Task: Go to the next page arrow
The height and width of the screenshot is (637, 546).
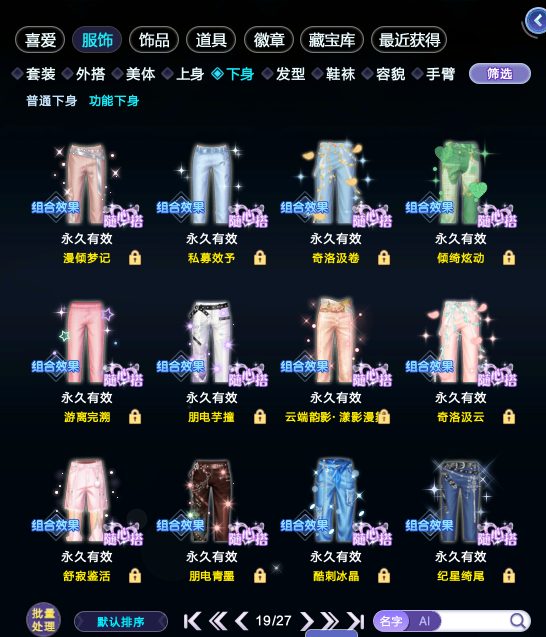Action: click(307, 621)
